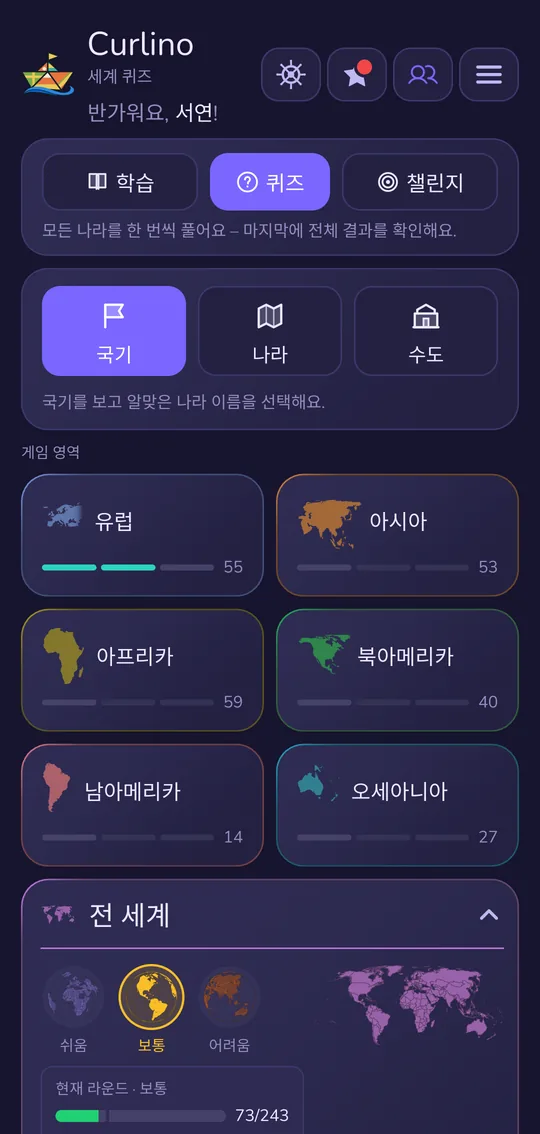This screenshot has height=1134, width=540.
Task: Select the 퀴즈 mode tab
Action: pyautogui.click(x=270, y=182)
